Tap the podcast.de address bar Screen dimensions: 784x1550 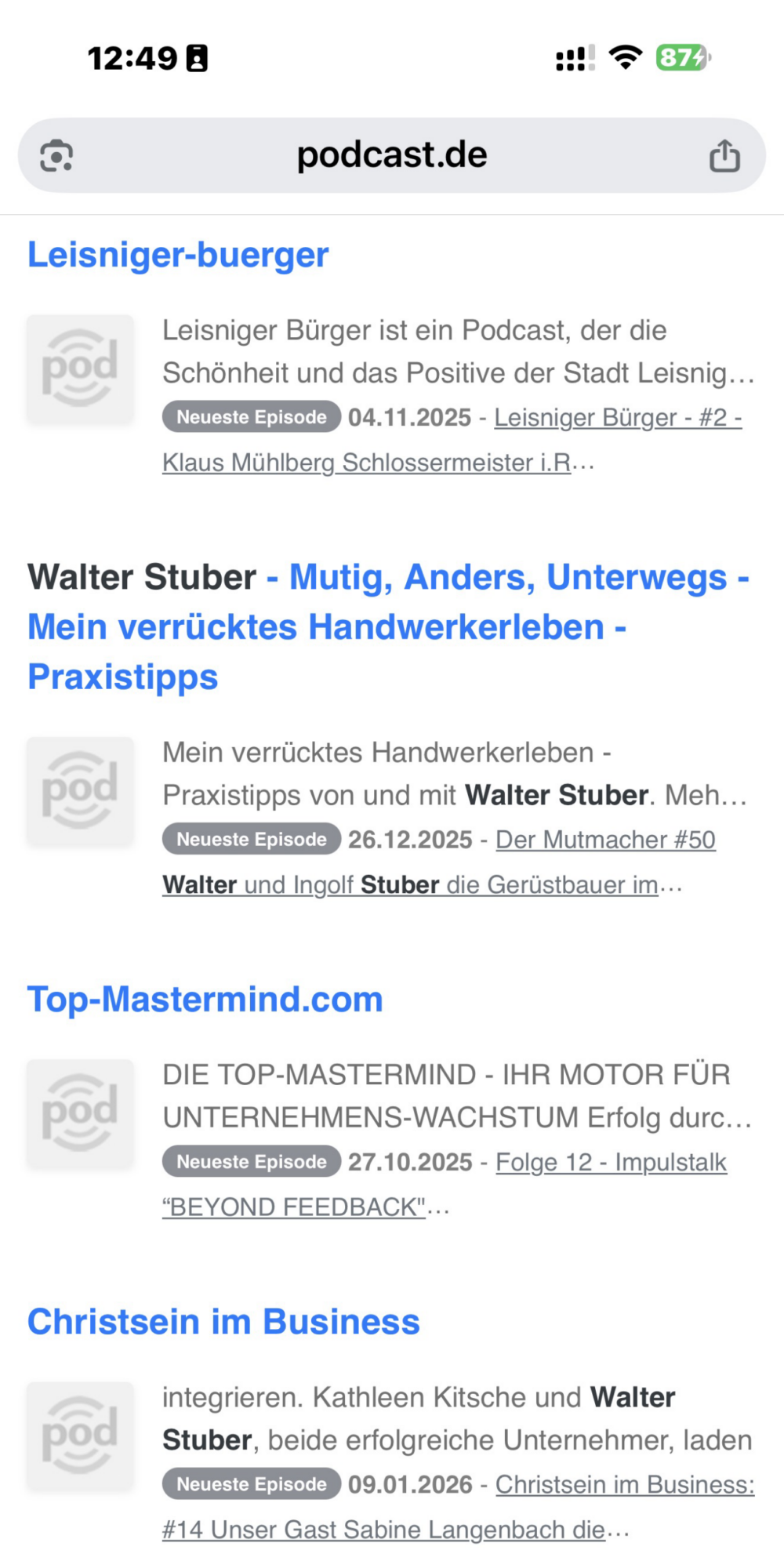coord(392,155)
